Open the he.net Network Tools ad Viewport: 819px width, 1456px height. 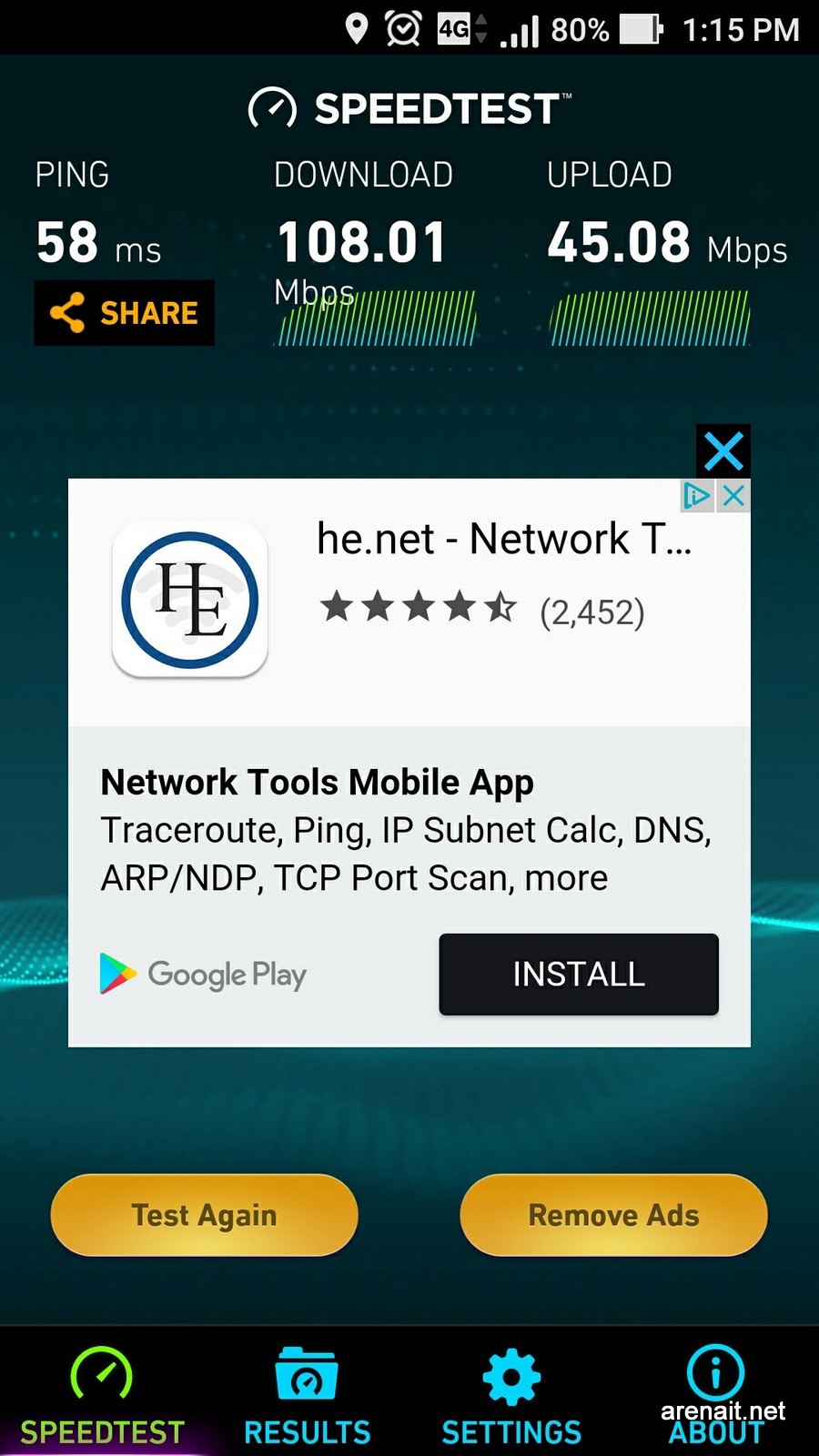(x=503, y=538)
